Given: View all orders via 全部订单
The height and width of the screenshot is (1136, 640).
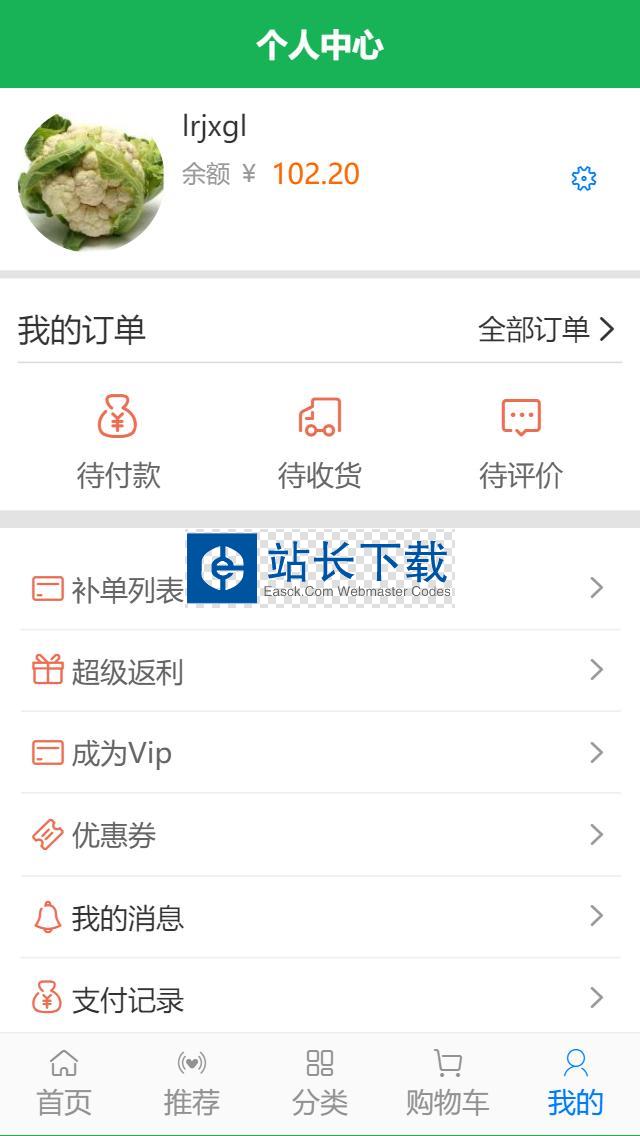Looking at the screenshot, I should pyautogui.click(x=546, y=329).
